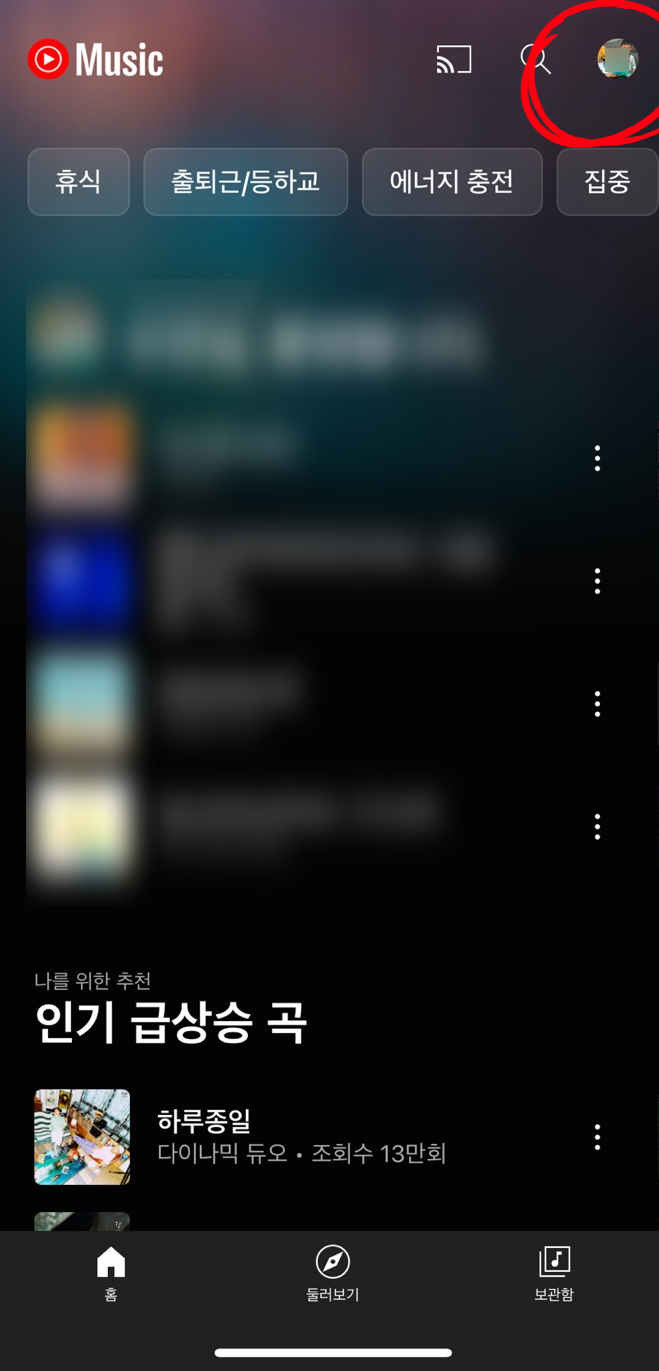Choose the 에너지 충전 chip
659x1371 pixels.
[452, 182]
